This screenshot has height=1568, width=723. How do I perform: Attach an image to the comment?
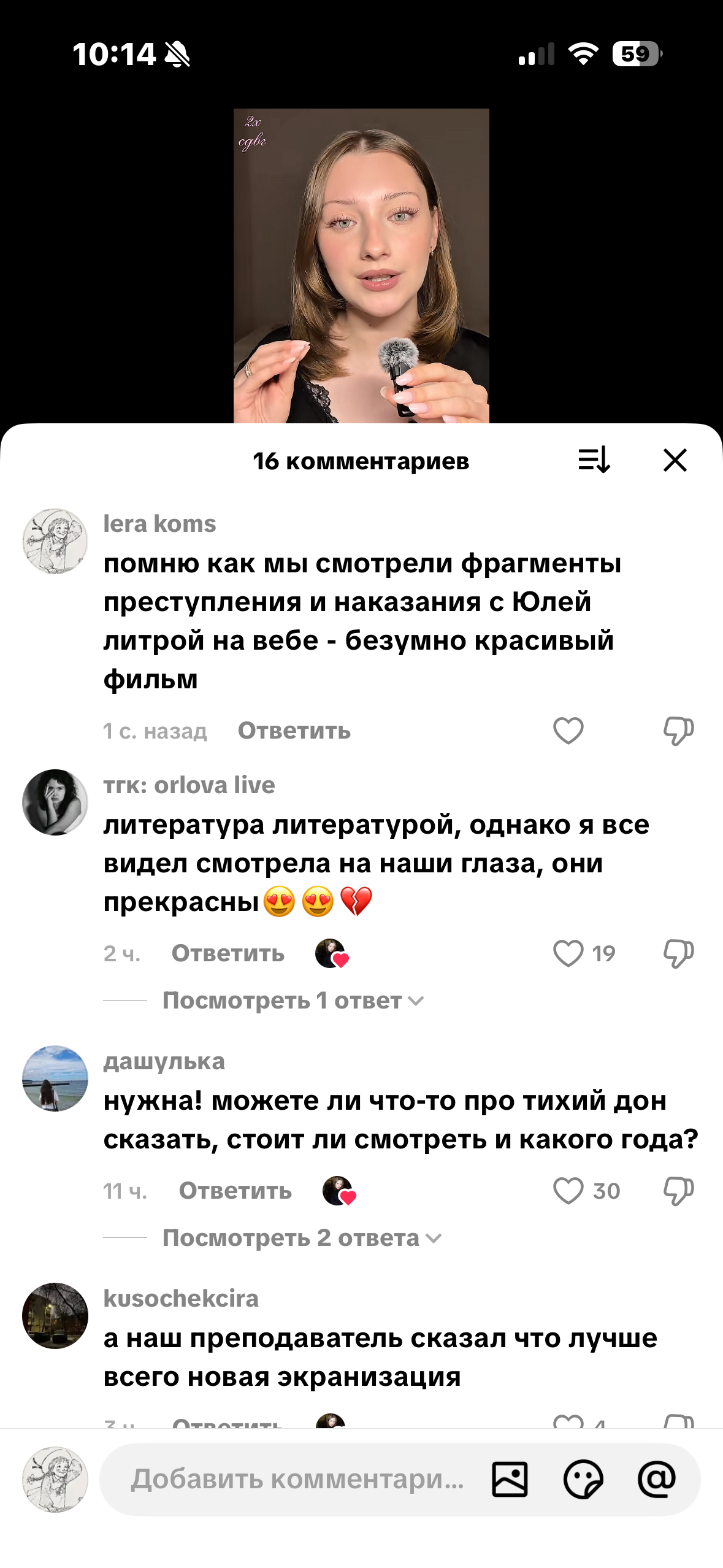point(510,1479)
